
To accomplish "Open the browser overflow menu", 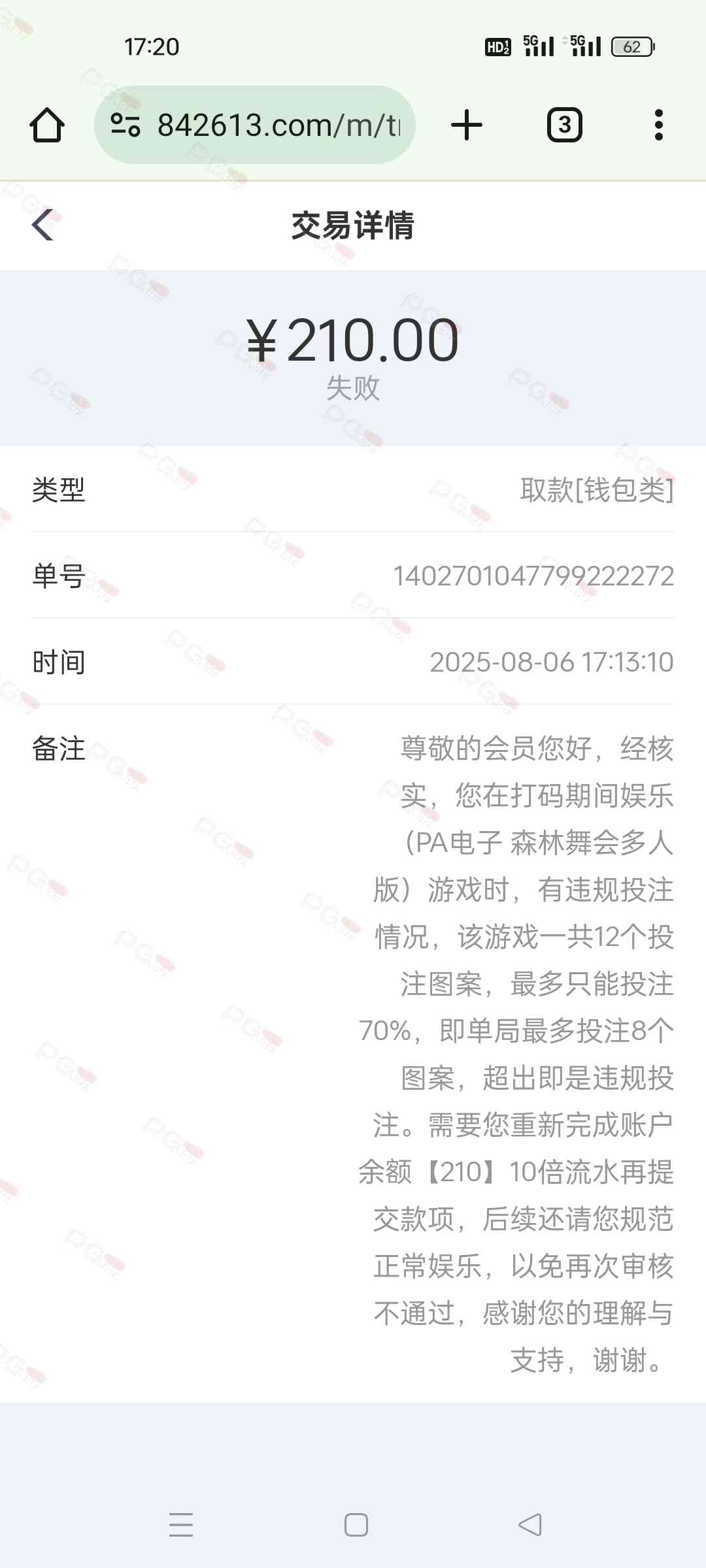I will click(658, 125).
